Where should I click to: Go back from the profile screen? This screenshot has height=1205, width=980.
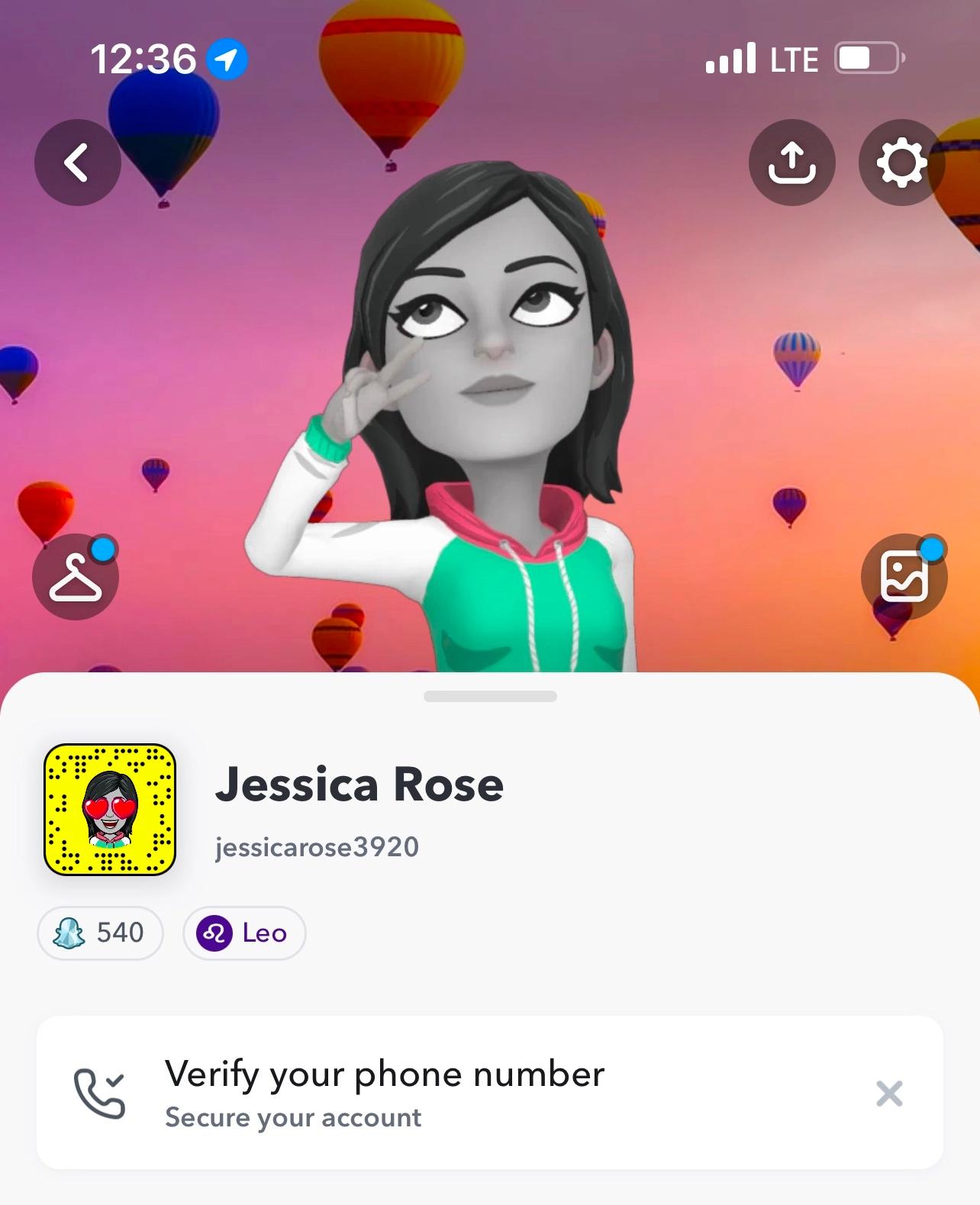point(77,163)
